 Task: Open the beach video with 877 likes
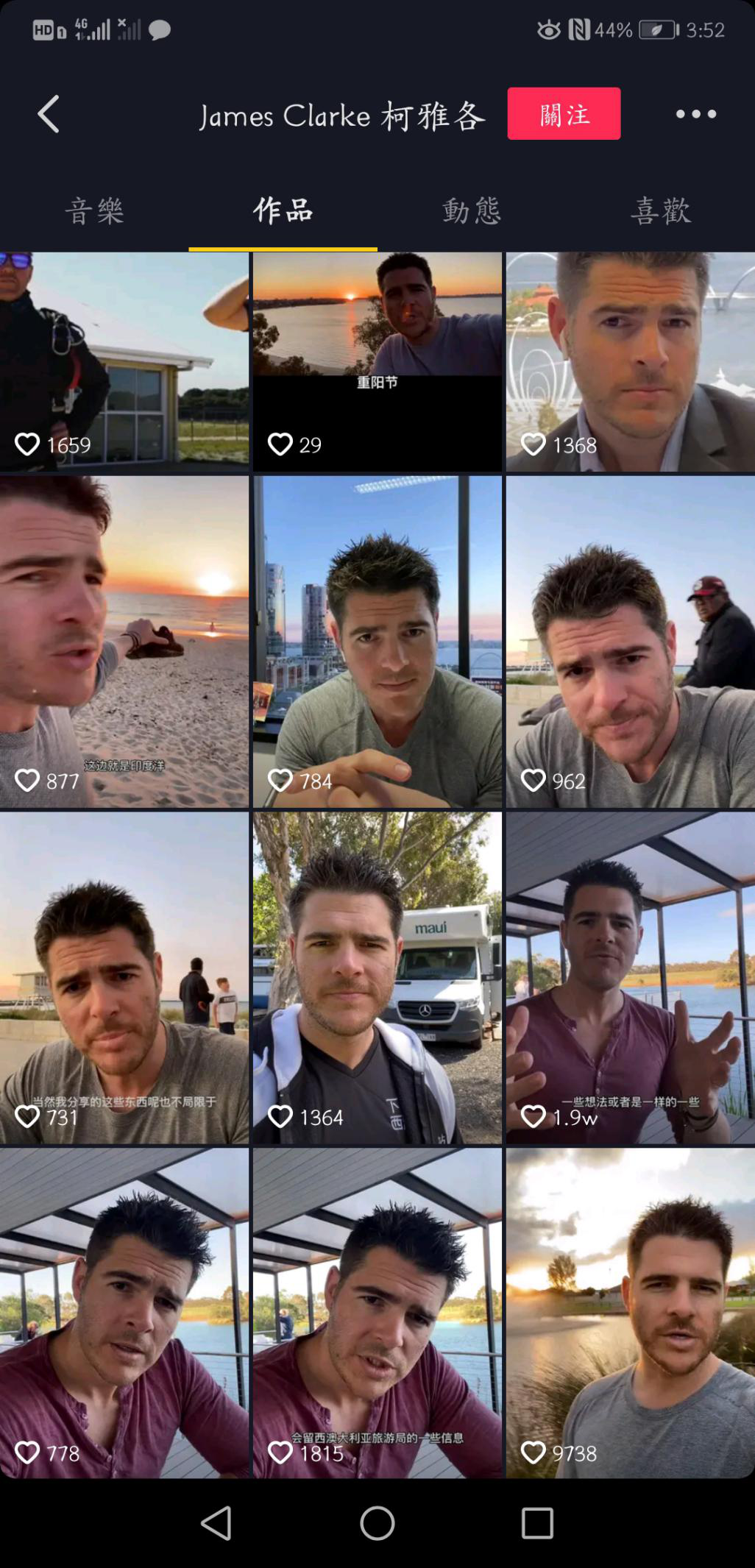tap(124, 642)
